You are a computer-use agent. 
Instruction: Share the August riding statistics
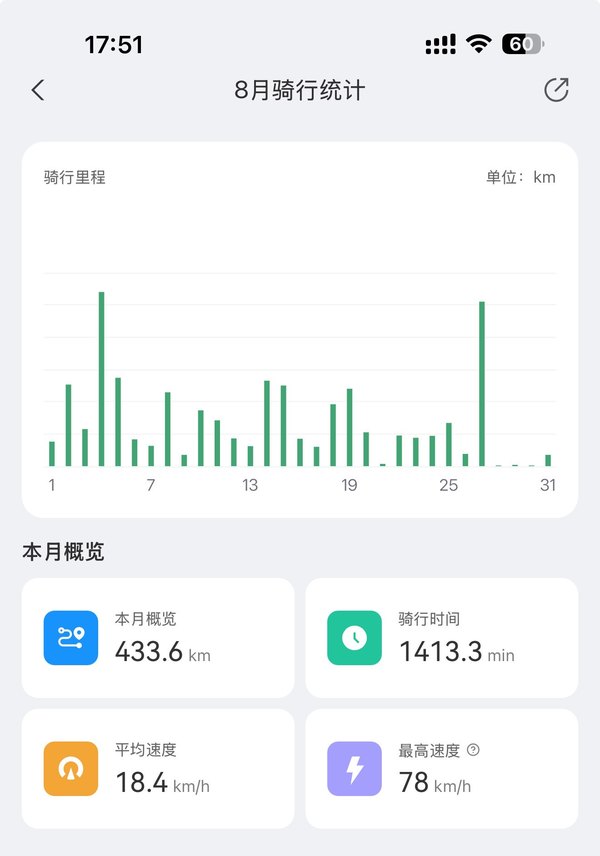(x=556, y=90)
